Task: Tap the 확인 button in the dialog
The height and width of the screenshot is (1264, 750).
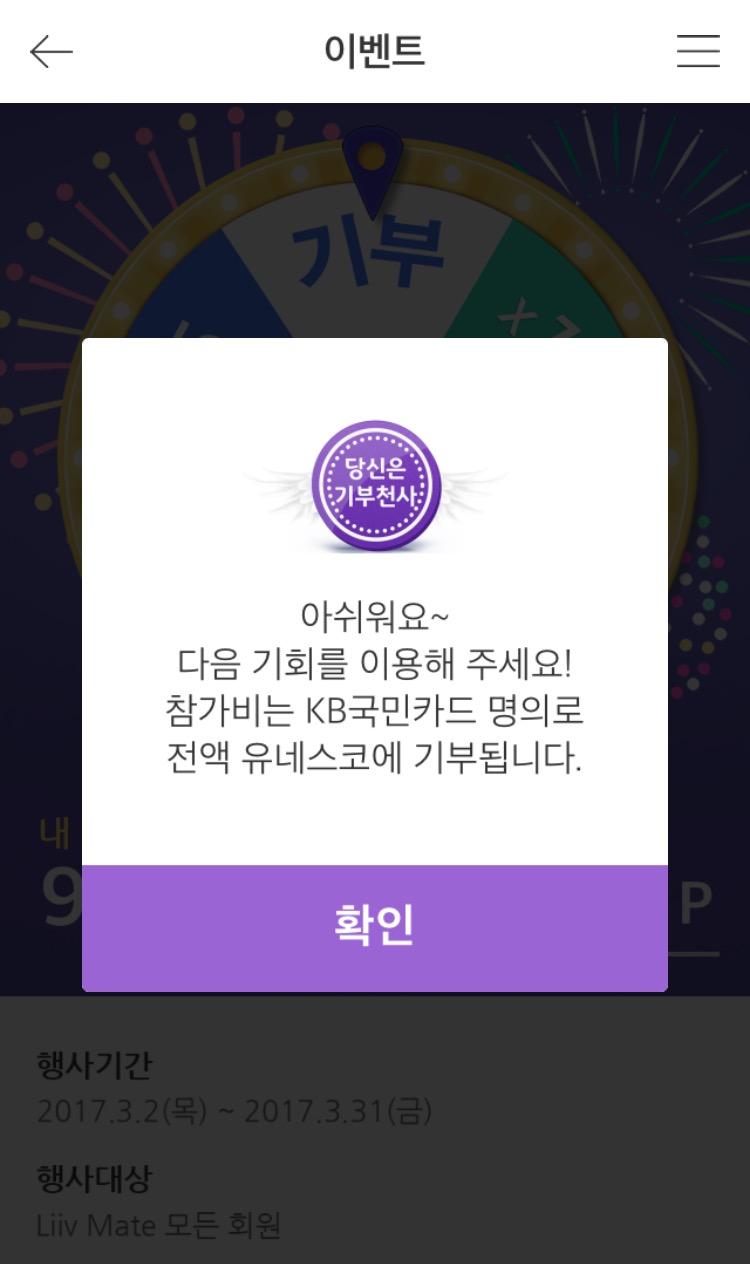Action: 374,927
